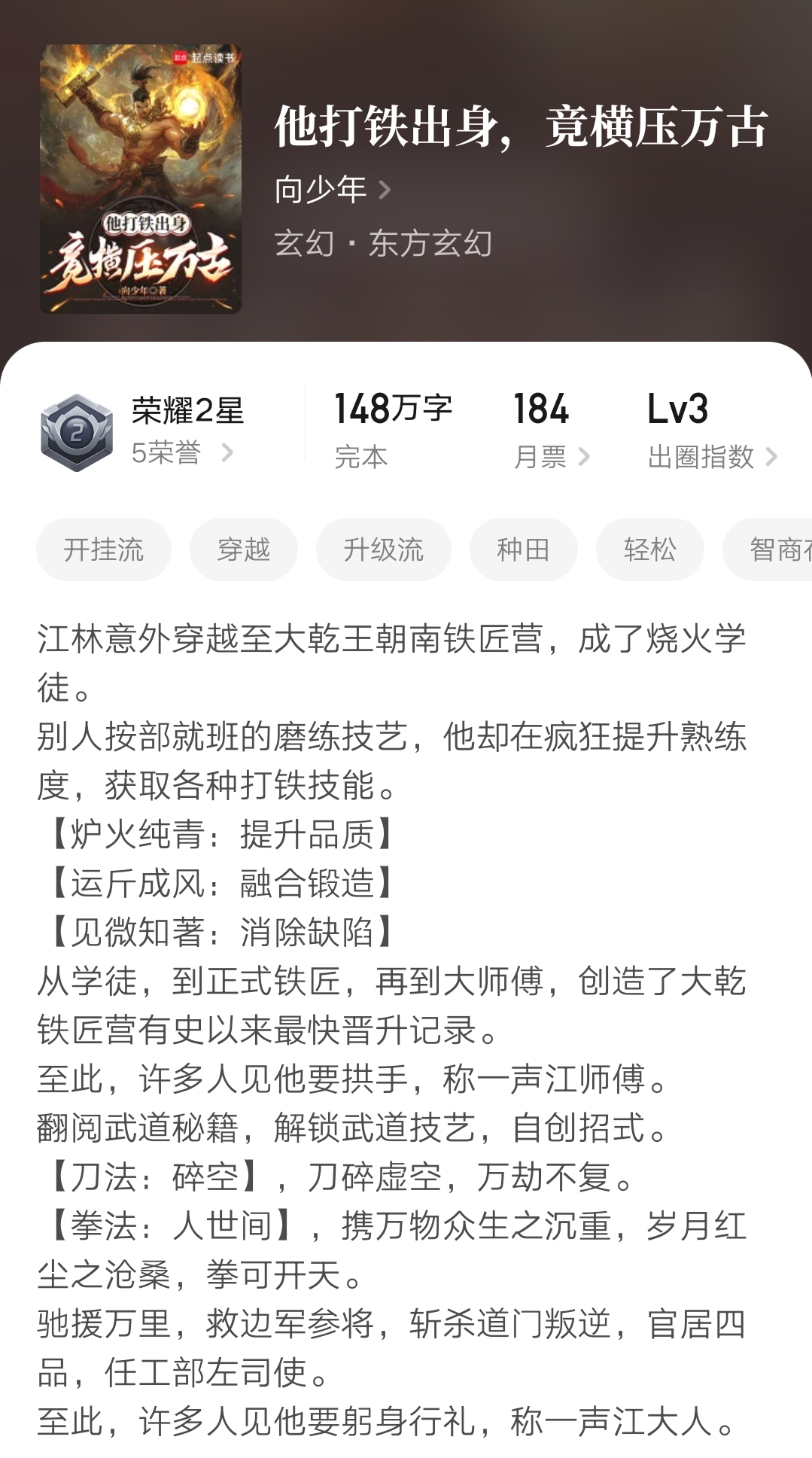Tap the 种田 tag chip
Screen dimensions: 812x1458
click(x=523, y=549)
